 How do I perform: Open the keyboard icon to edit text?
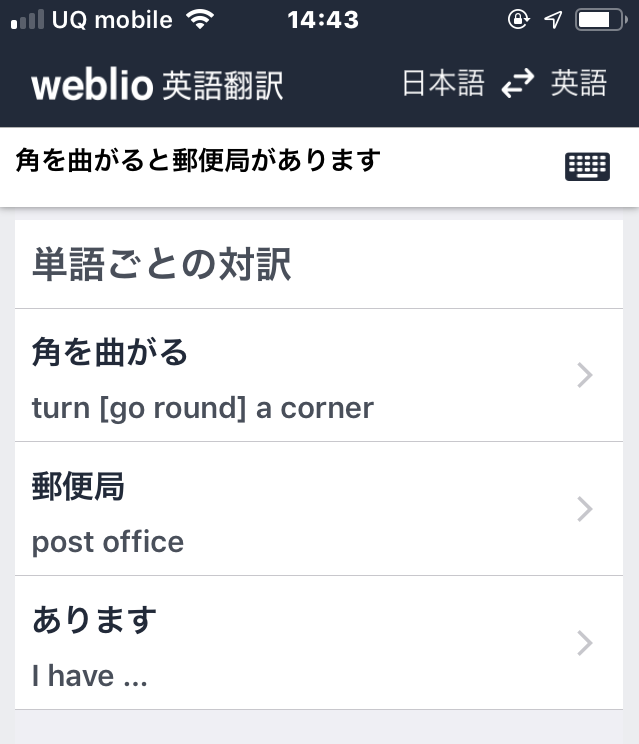587,166
